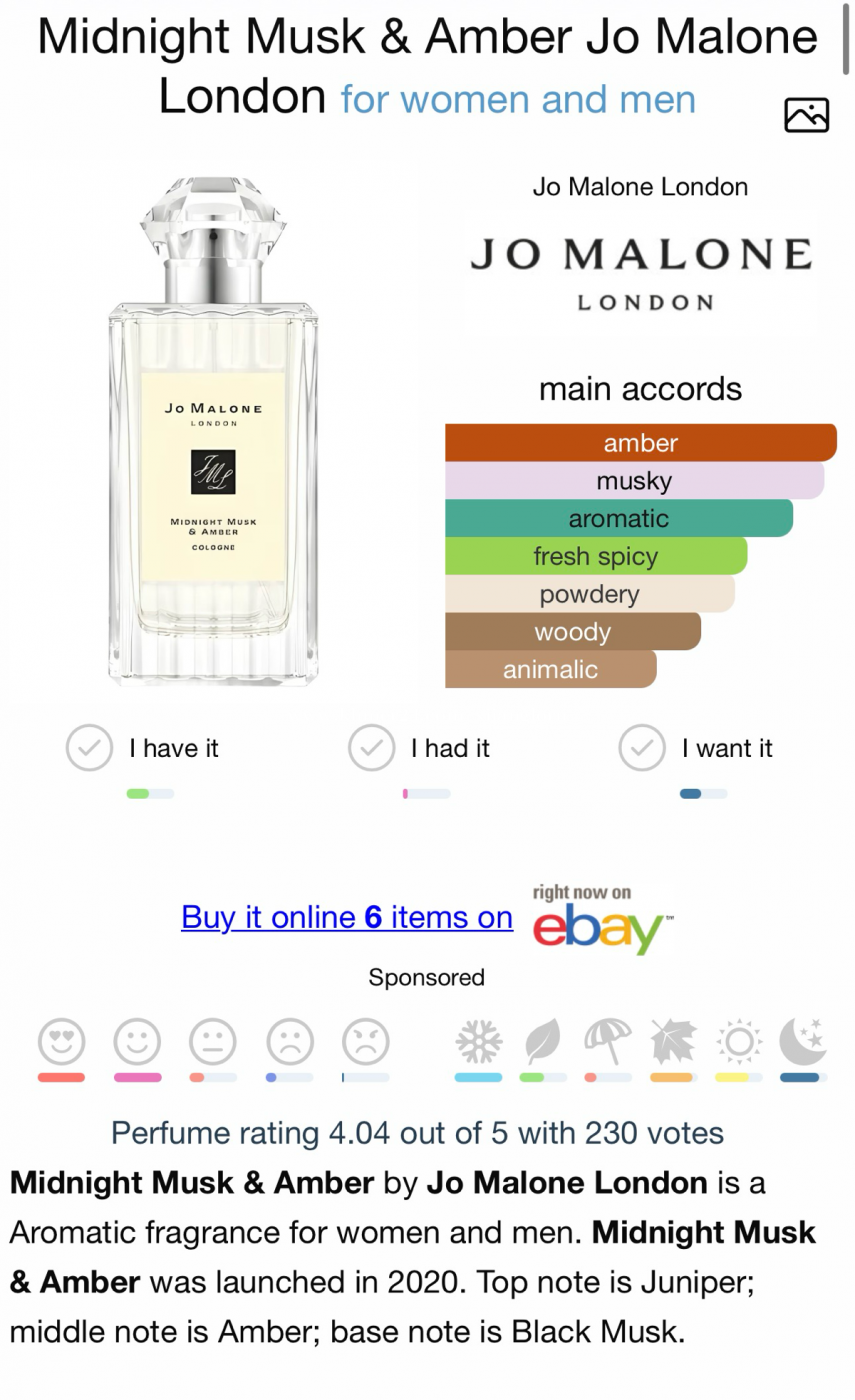Image resolution: width=855 pixels, height=1400 pixels.
Task: Choose the fall maple leaf icon
Action: tap(672, 1043)
